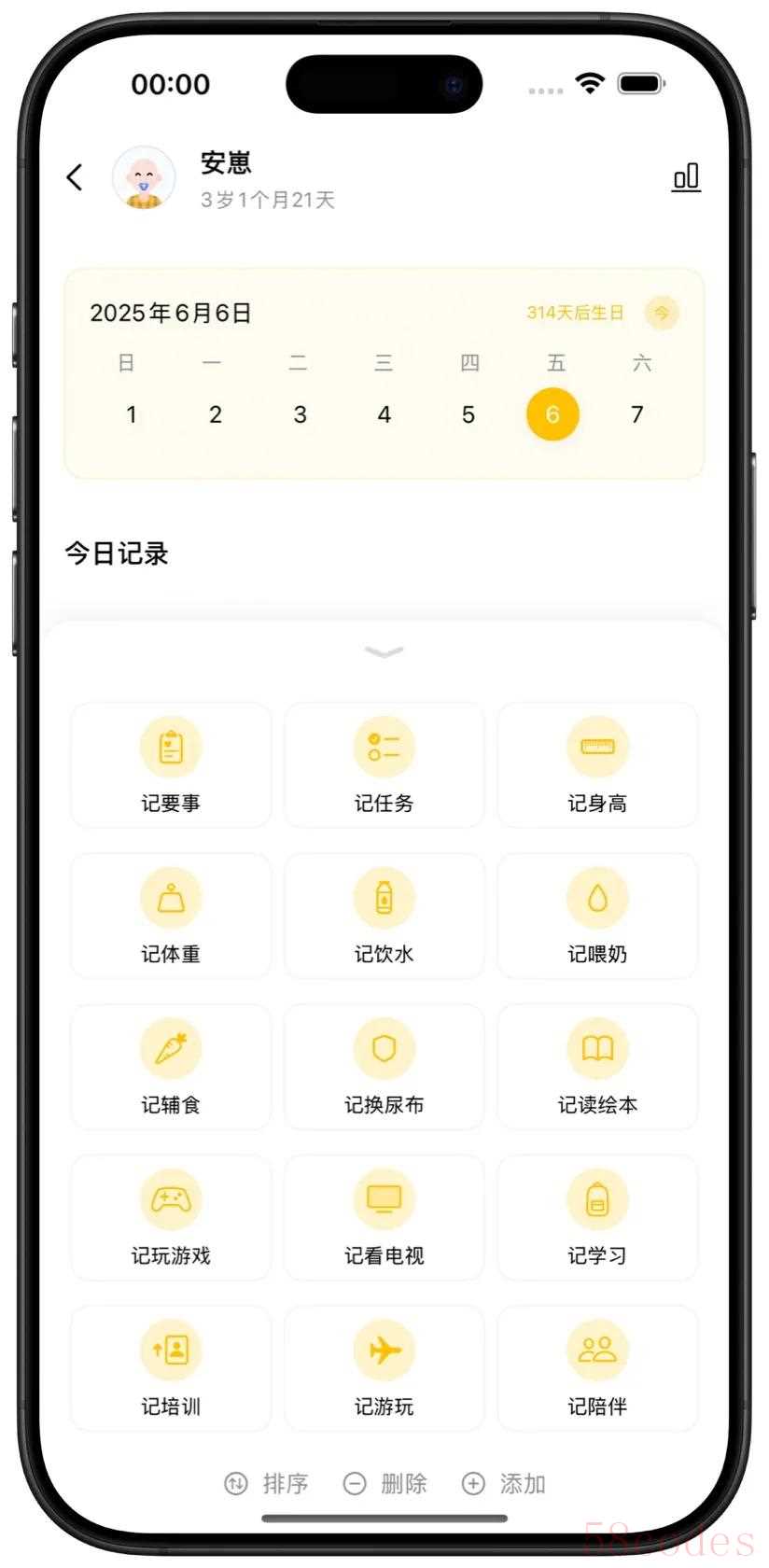Screen dimensions: 769x1568
Task: Open 记任务 record card
Action: point(384,765)
